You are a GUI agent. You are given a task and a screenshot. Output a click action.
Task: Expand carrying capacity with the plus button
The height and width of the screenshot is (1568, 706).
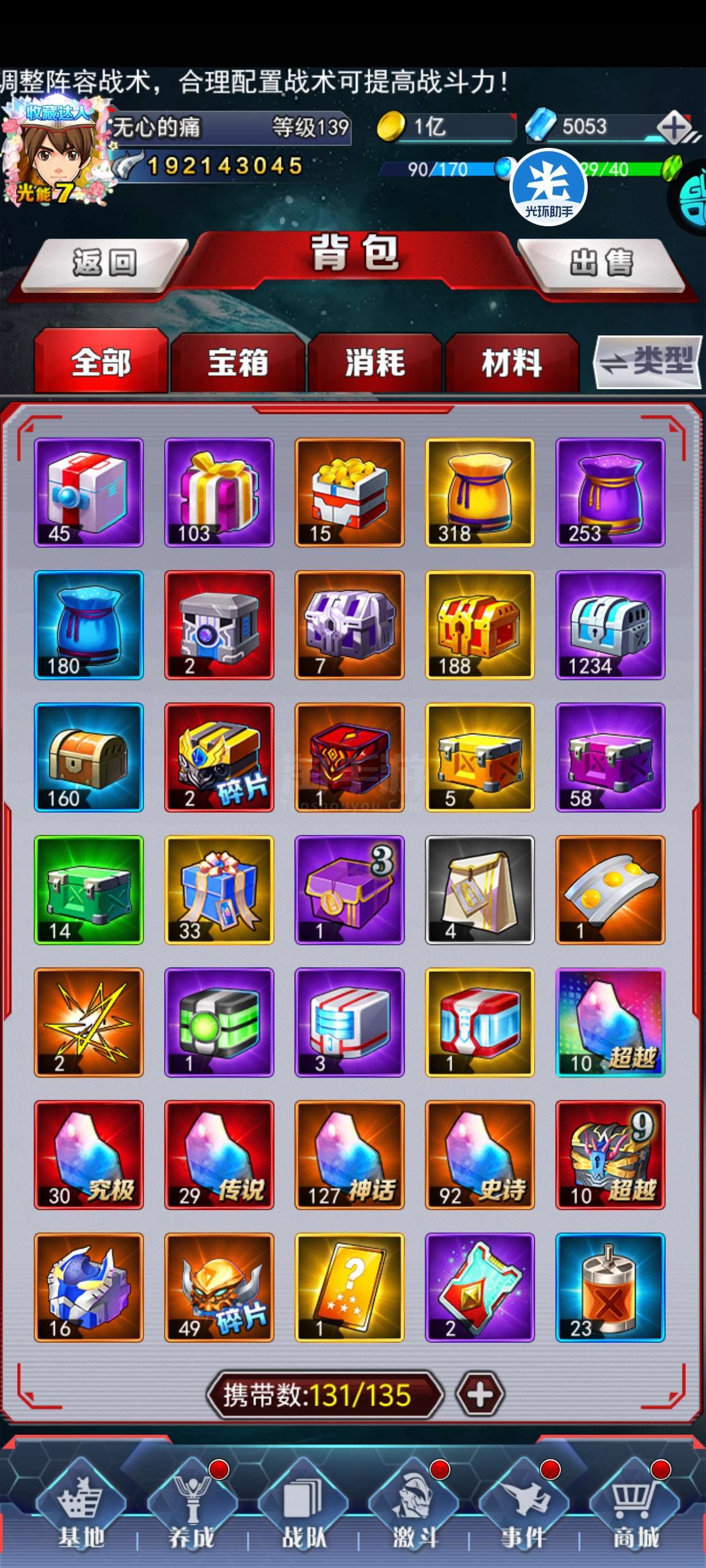pyautogui.click(x=480, y=1394)
